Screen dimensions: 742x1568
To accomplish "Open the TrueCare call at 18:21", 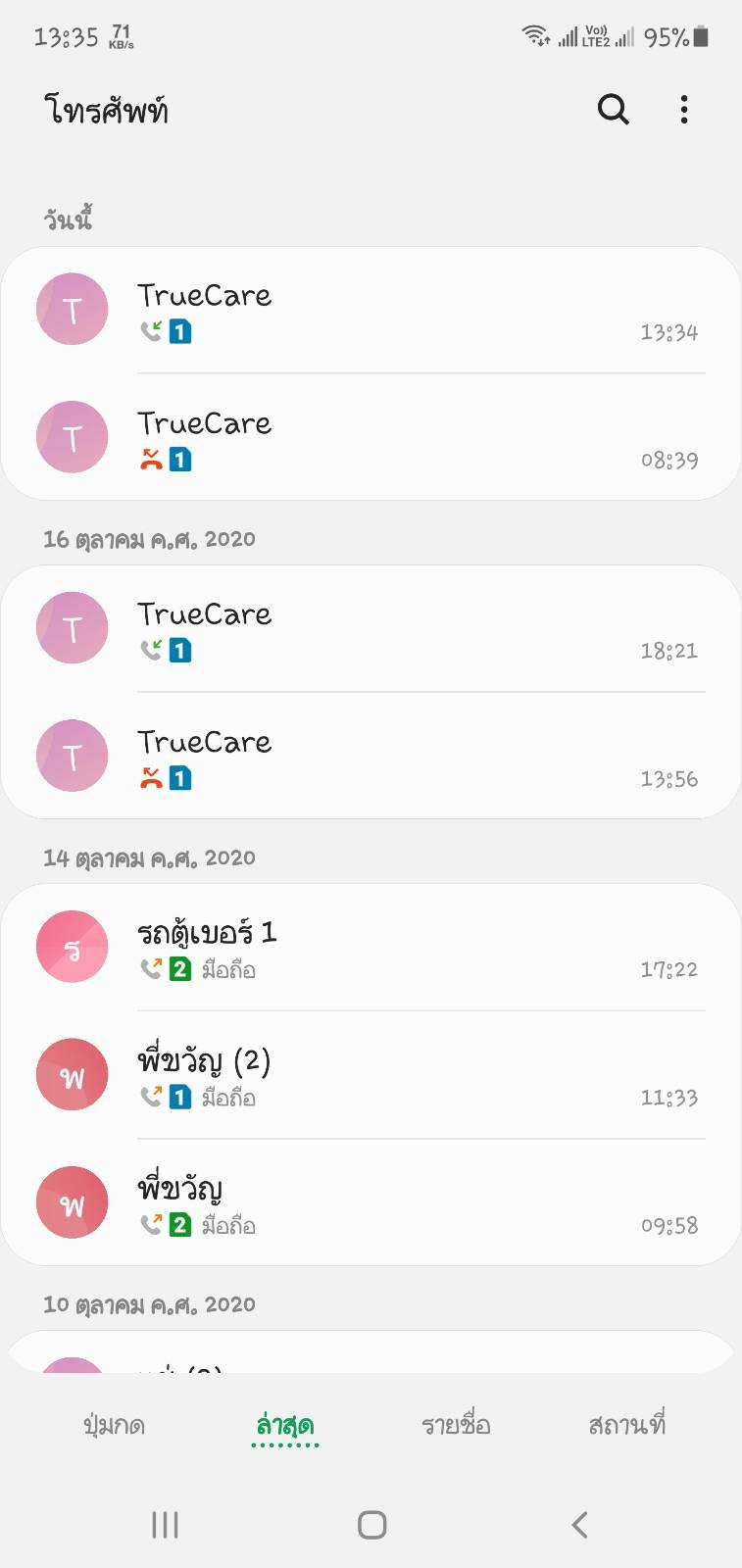I will coord(371,629).
